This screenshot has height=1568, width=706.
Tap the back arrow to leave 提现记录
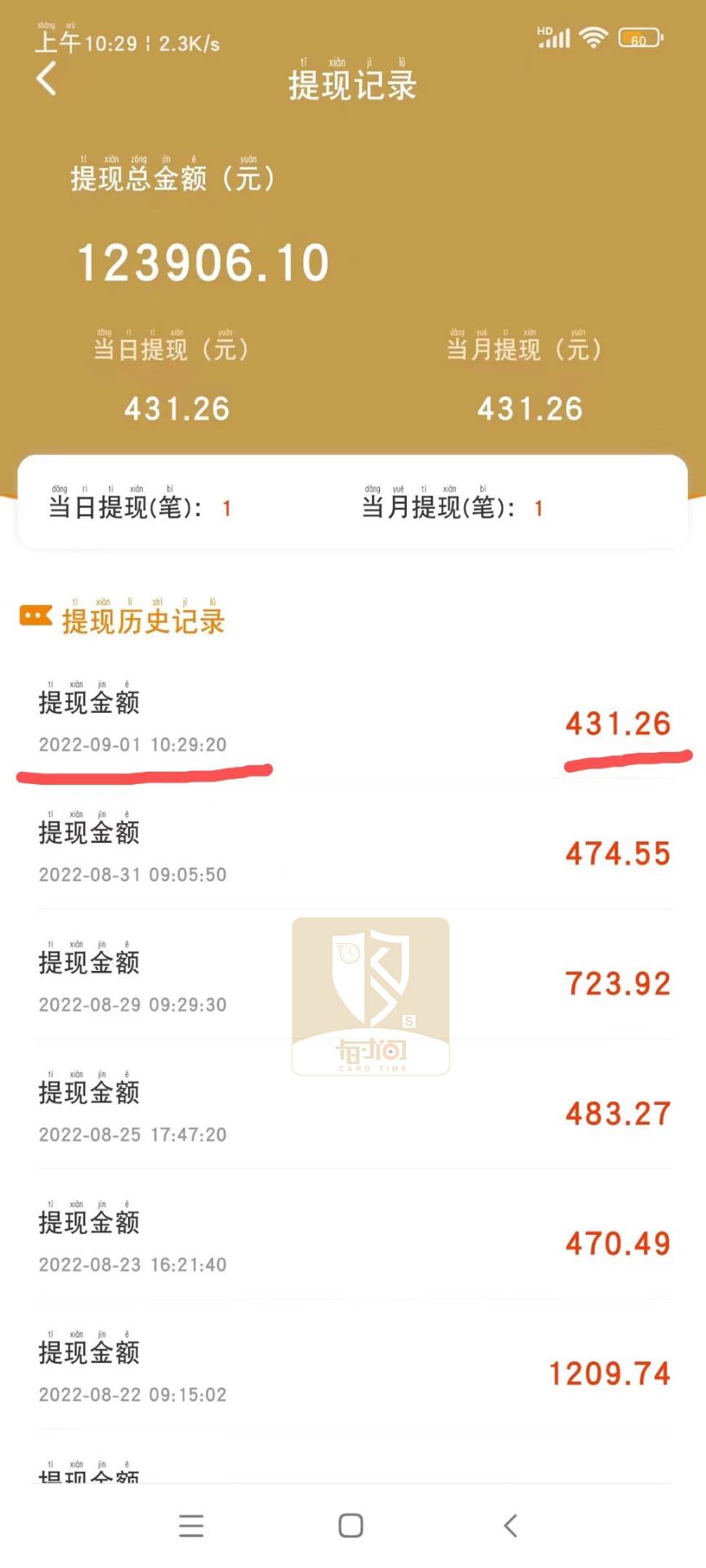pos(47,81)
